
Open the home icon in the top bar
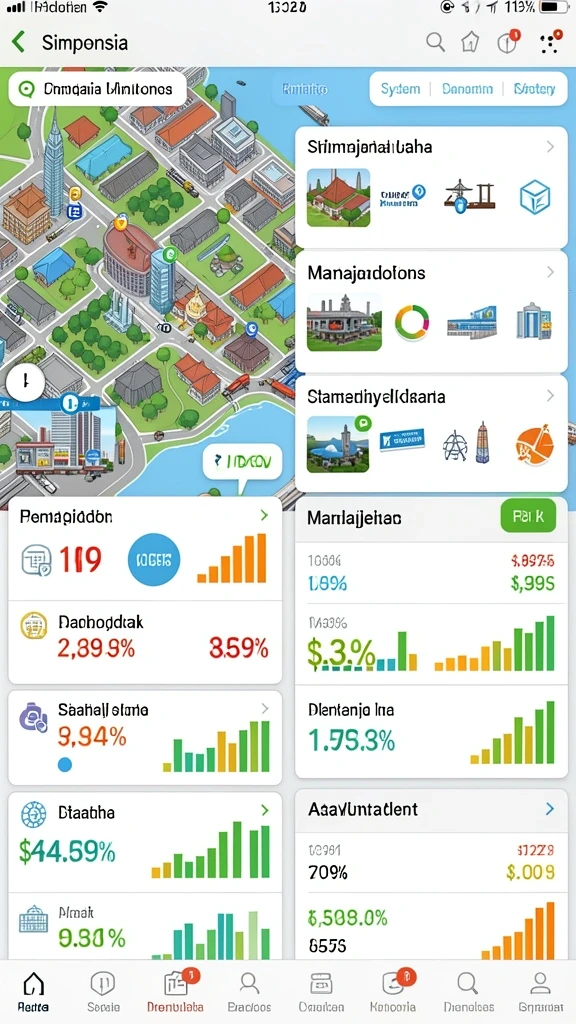(470, 43)
